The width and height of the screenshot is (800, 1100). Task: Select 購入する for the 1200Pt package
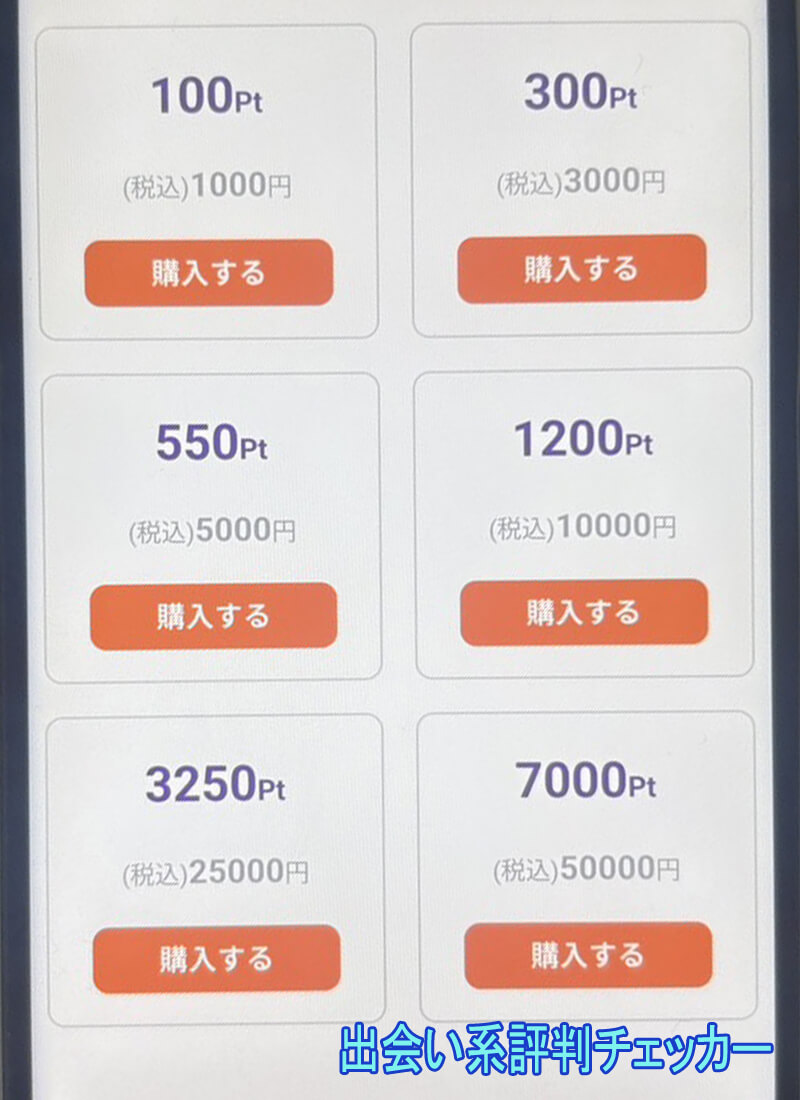(x=584, y=611)
